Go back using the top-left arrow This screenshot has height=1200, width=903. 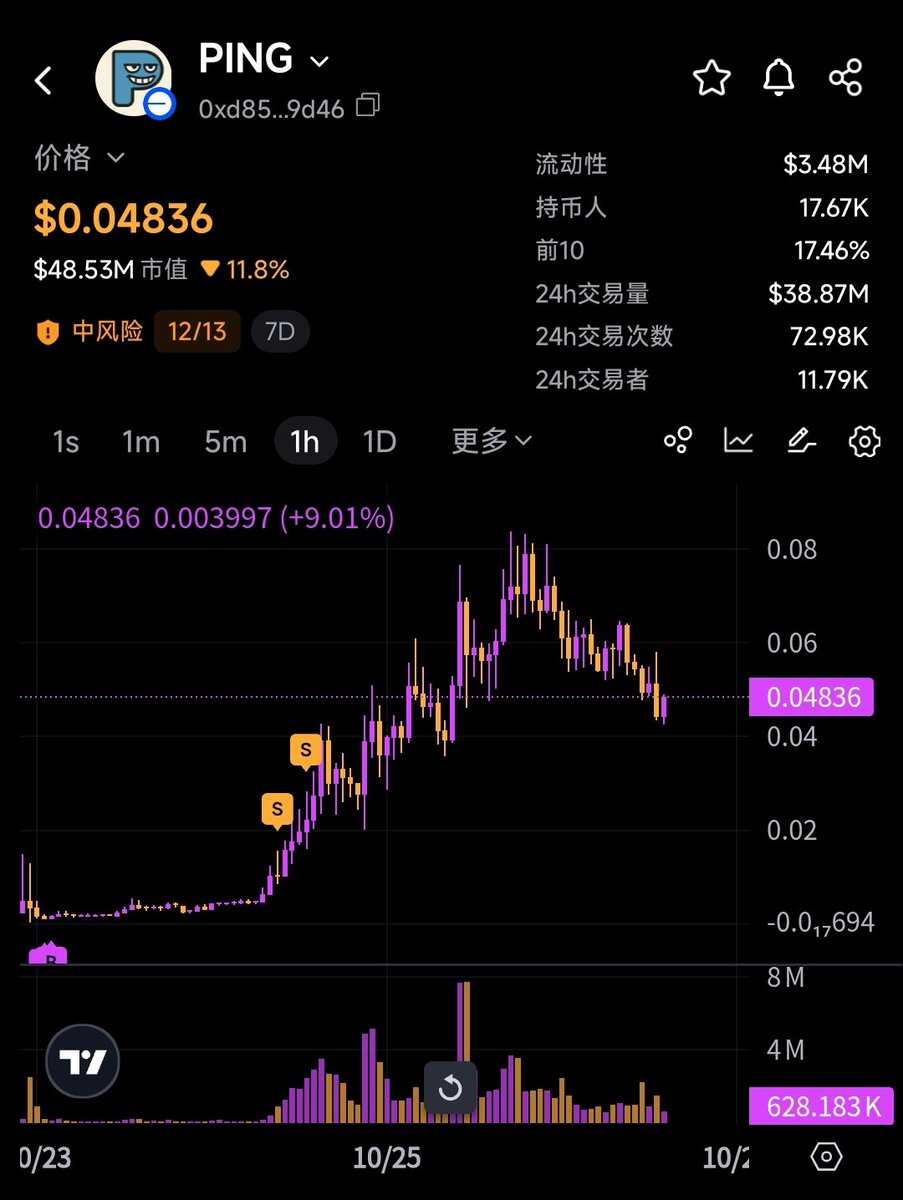click(x=44, y=81)
